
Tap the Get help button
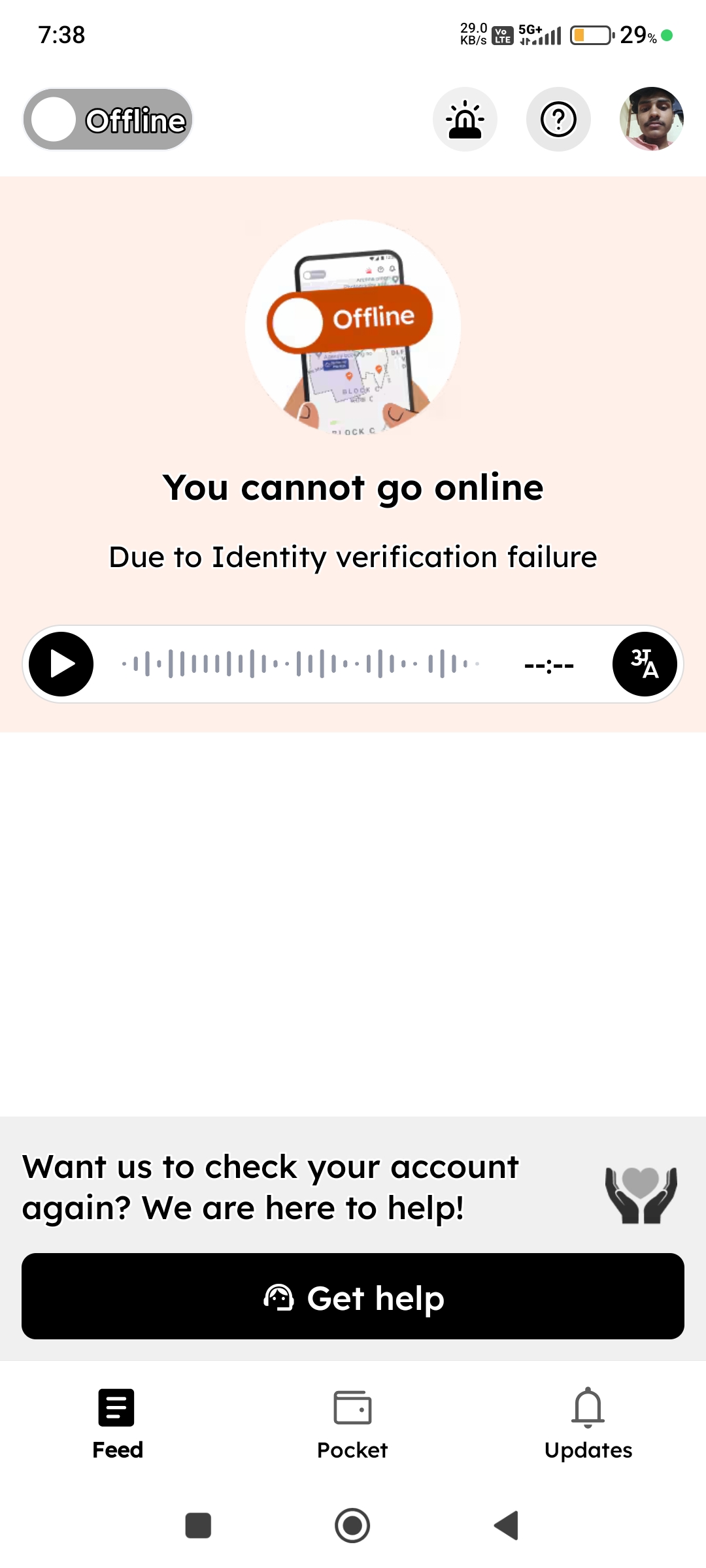click(x=353, y=1297)
